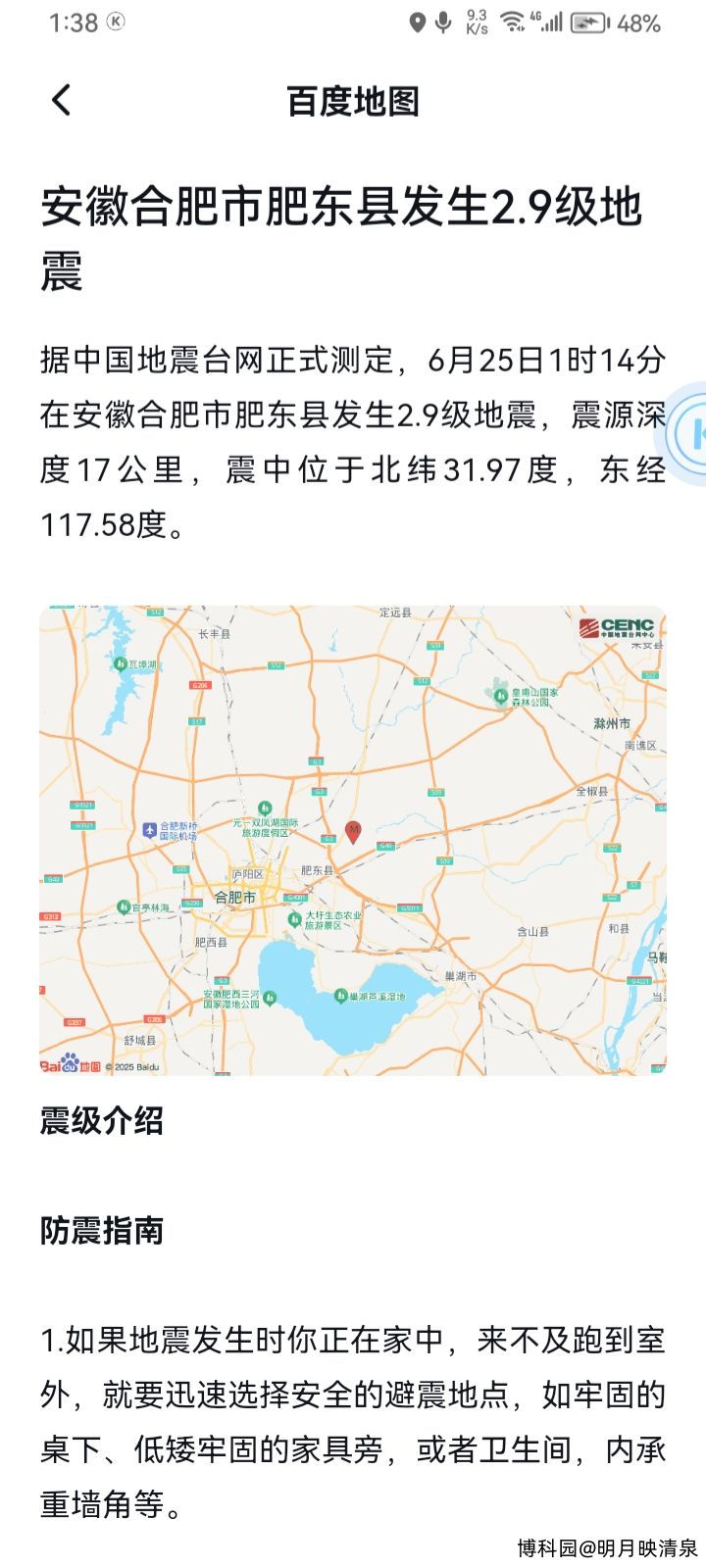Open the earthquake location map image
706x1568 pixels.
(x=353, y=840)
